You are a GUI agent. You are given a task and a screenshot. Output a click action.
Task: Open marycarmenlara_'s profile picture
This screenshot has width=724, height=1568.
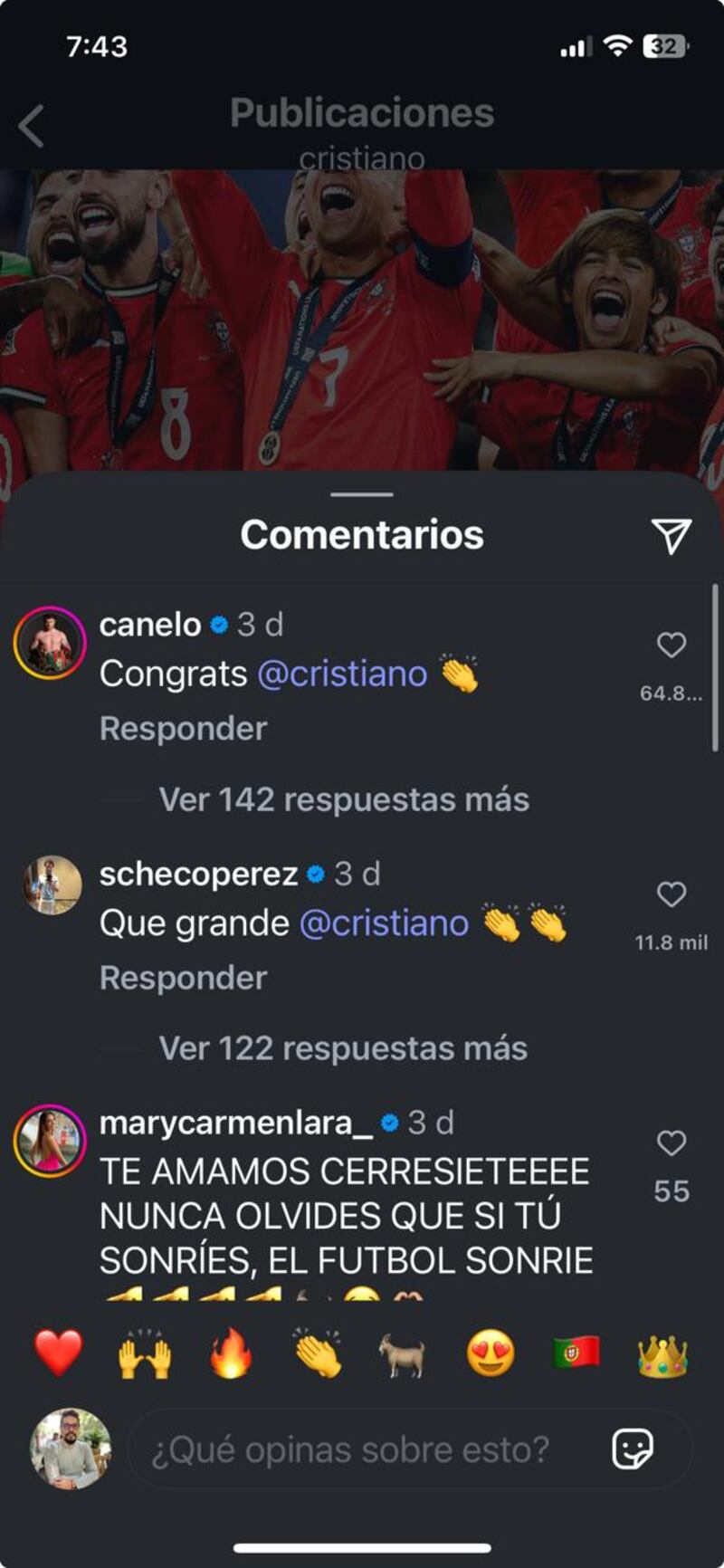point(50,1141)
